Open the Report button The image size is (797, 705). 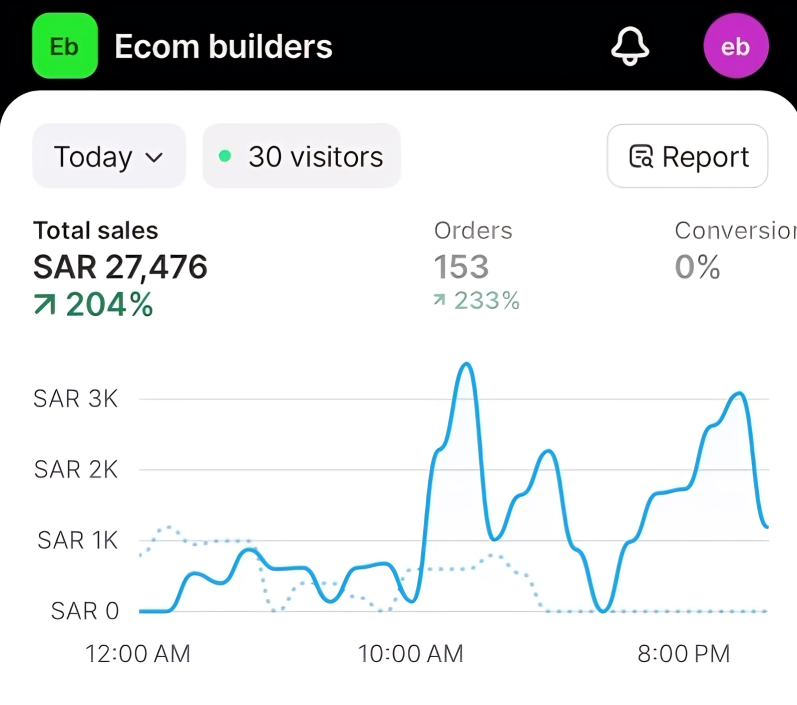click(x=687, y=157)
